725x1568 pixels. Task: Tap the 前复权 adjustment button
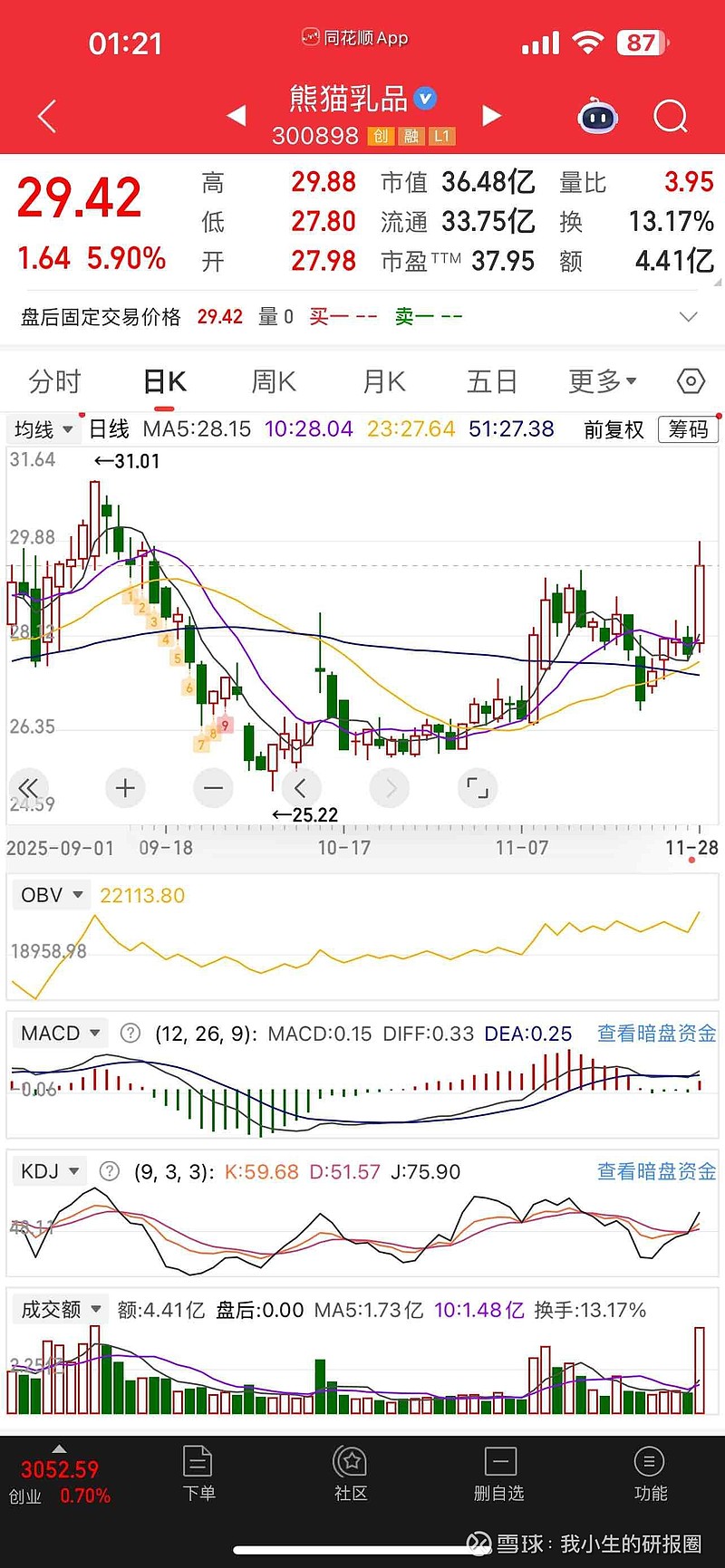point(613,429)
